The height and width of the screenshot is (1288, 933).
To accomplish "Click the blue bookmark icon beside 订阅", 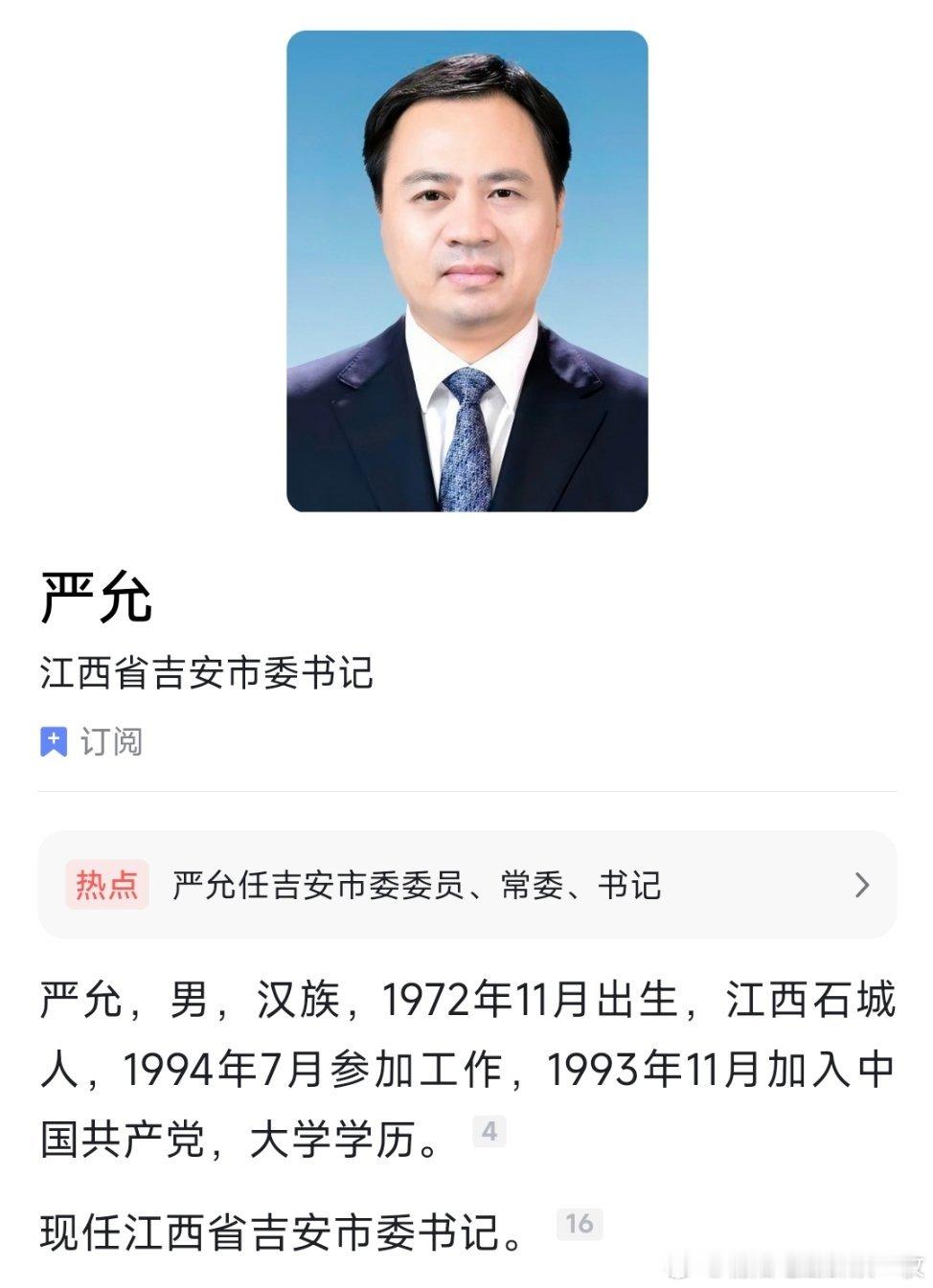I will (53, 742).
